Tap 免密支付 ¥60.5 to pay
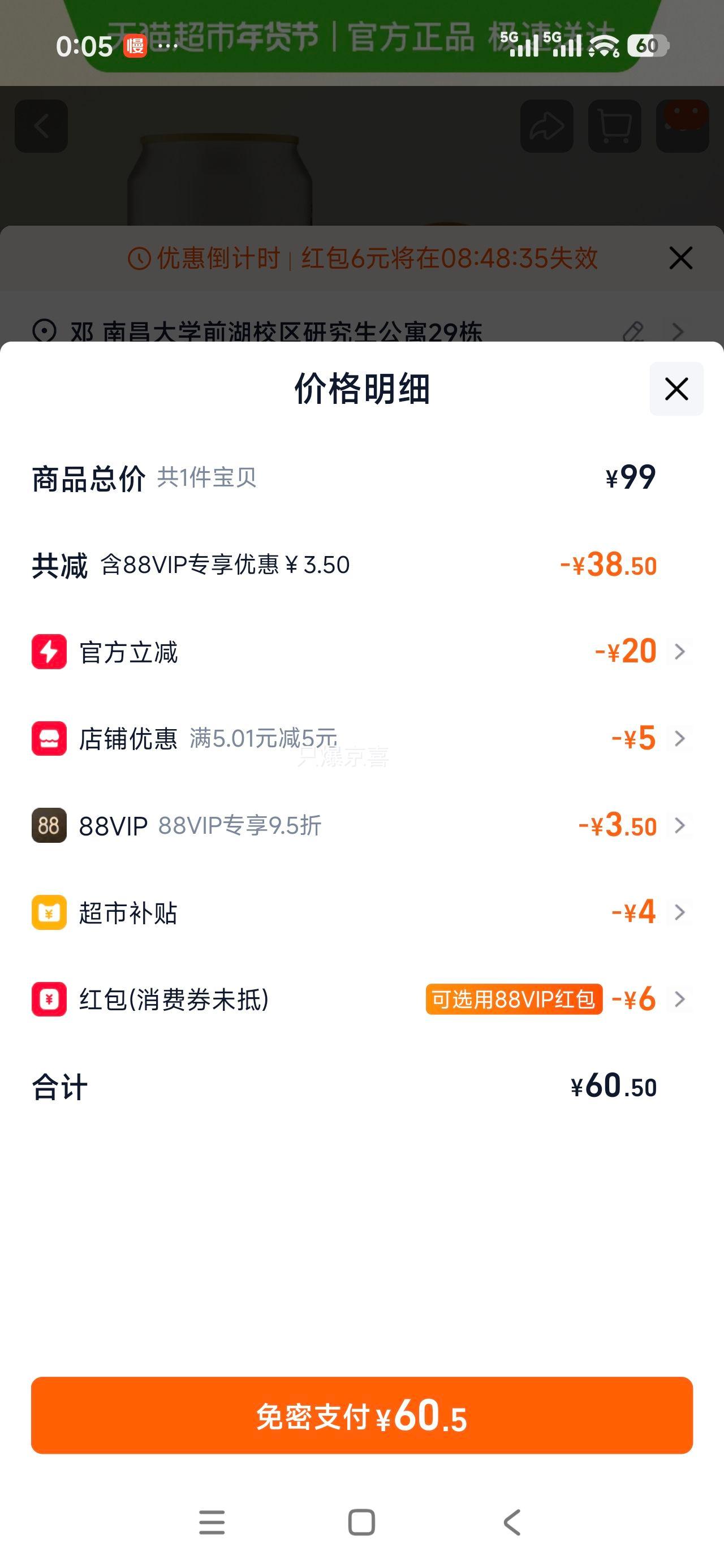This screenshot has width=724, height=1568. pos(361,1415)
